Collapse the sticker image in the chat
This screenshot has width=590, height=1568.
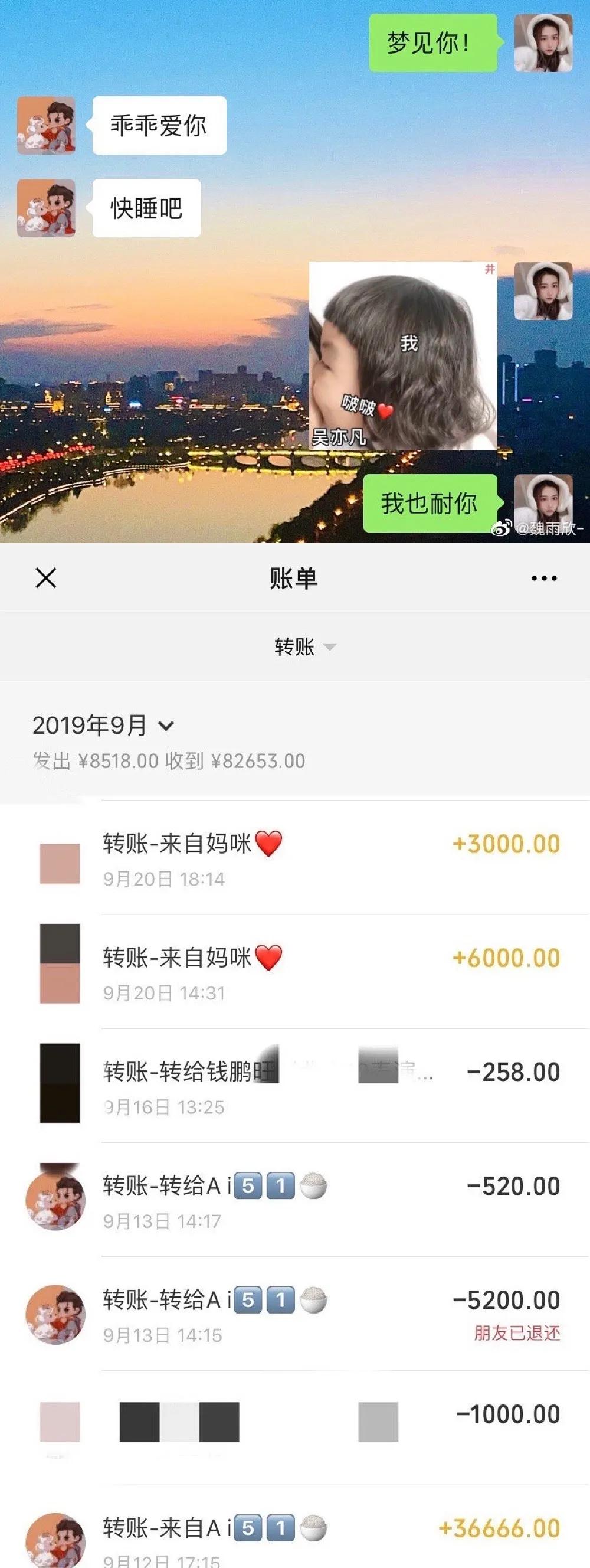click(404, 355)
